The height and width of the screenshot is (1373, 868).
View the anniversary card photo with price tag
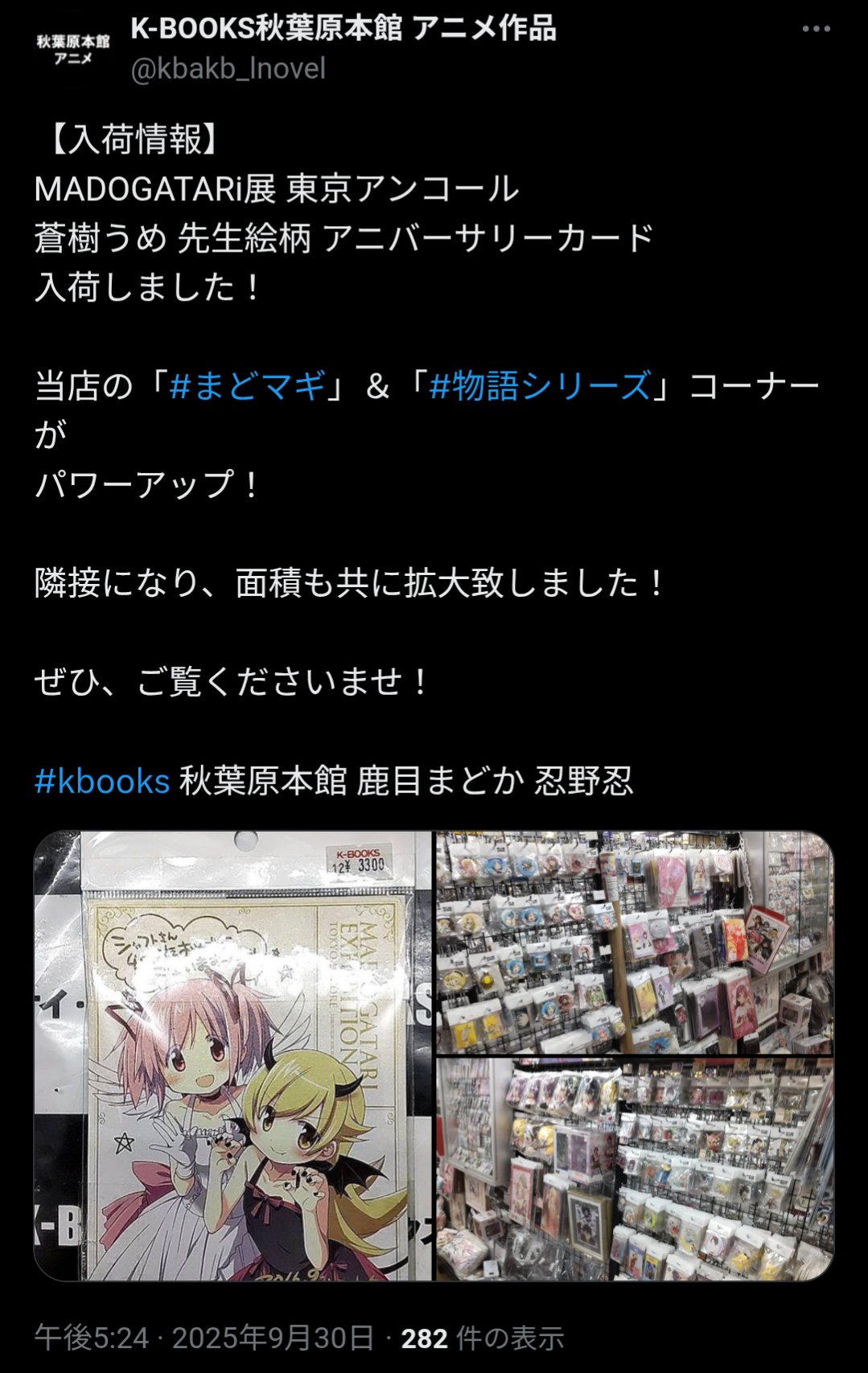pos(233,1056)
